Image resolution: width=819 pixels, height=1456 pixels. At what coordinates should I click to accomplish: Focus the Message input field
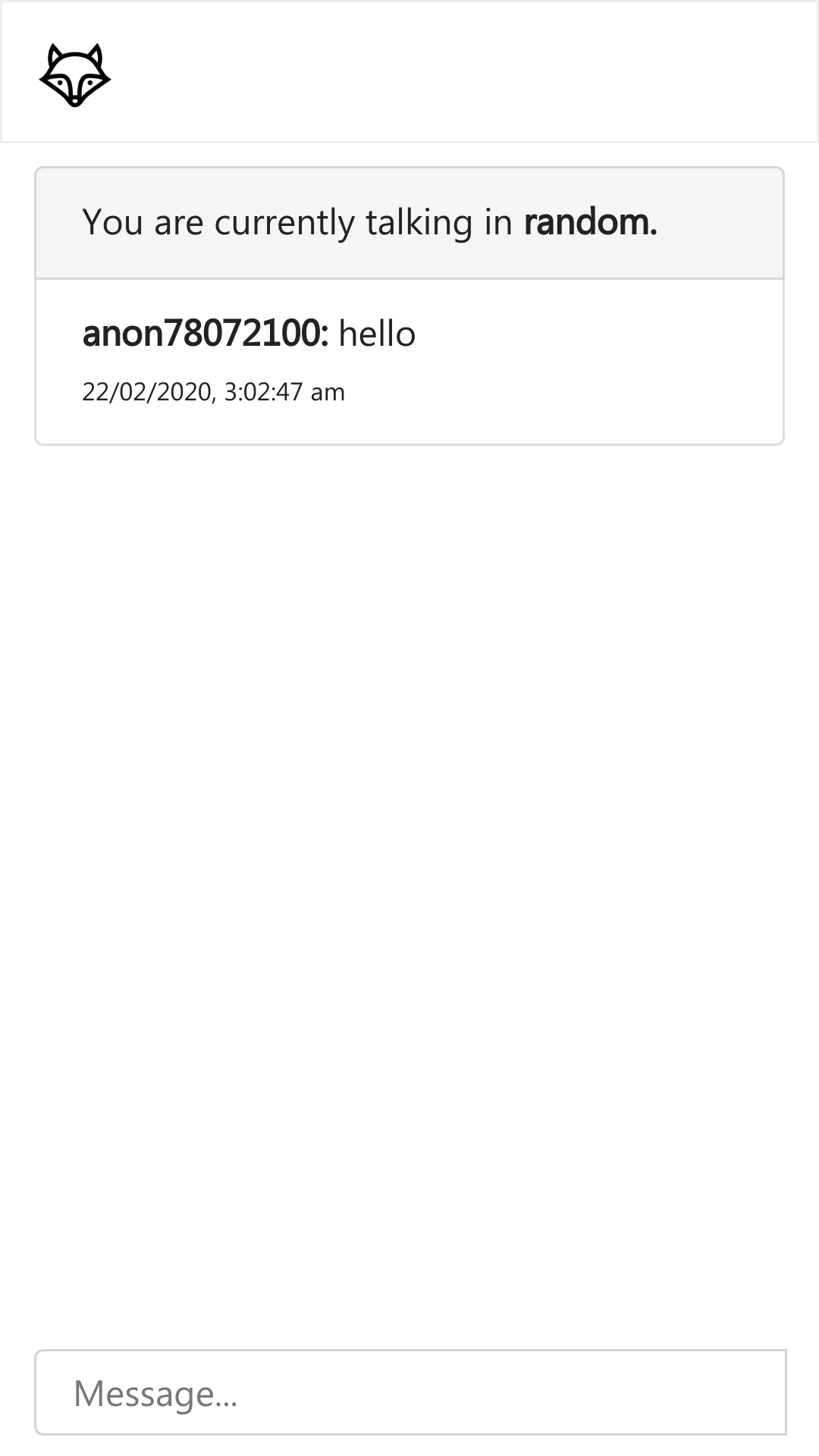409,1392
